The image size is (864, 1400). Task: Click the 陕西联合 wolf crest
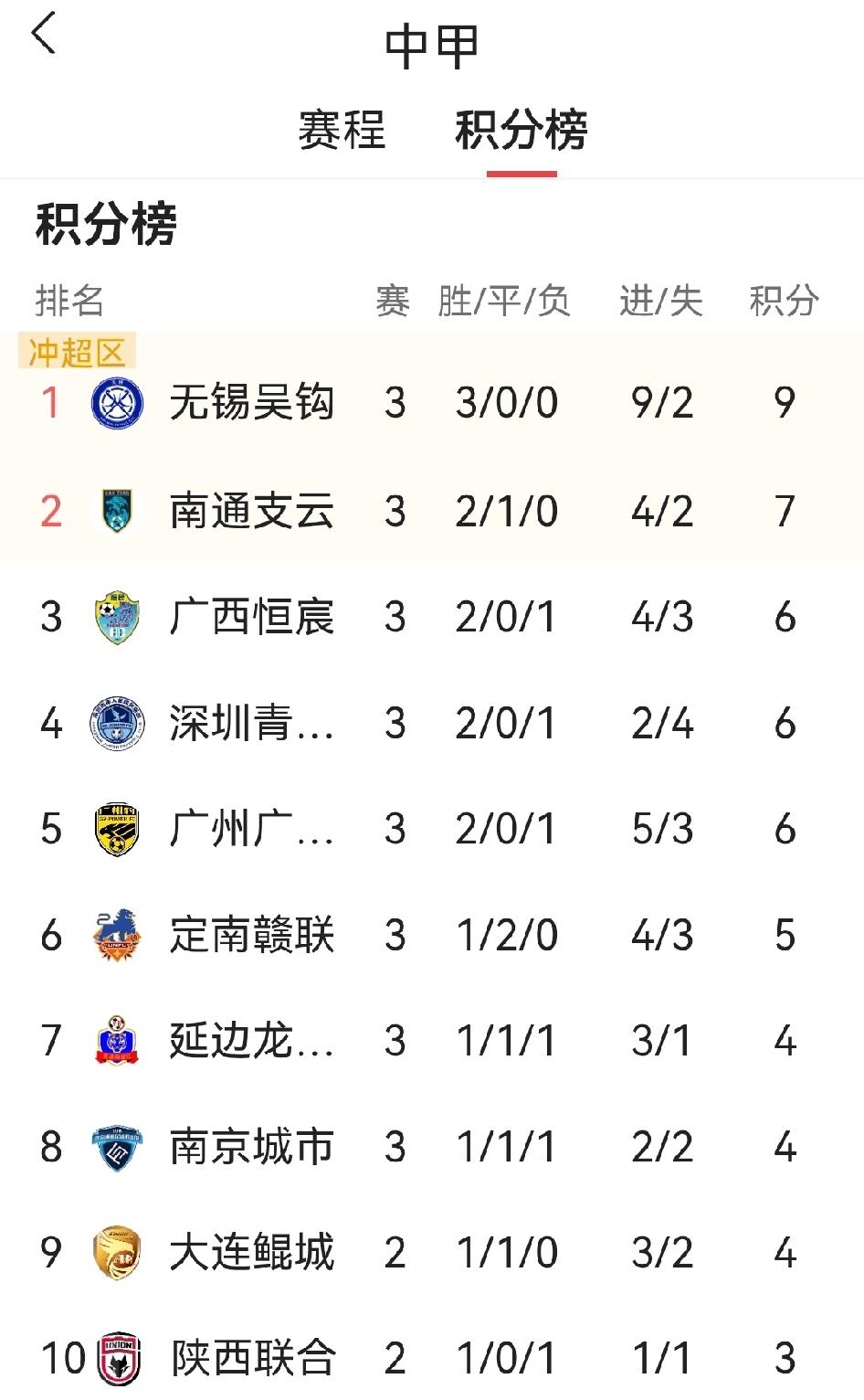coord(116,1357)
